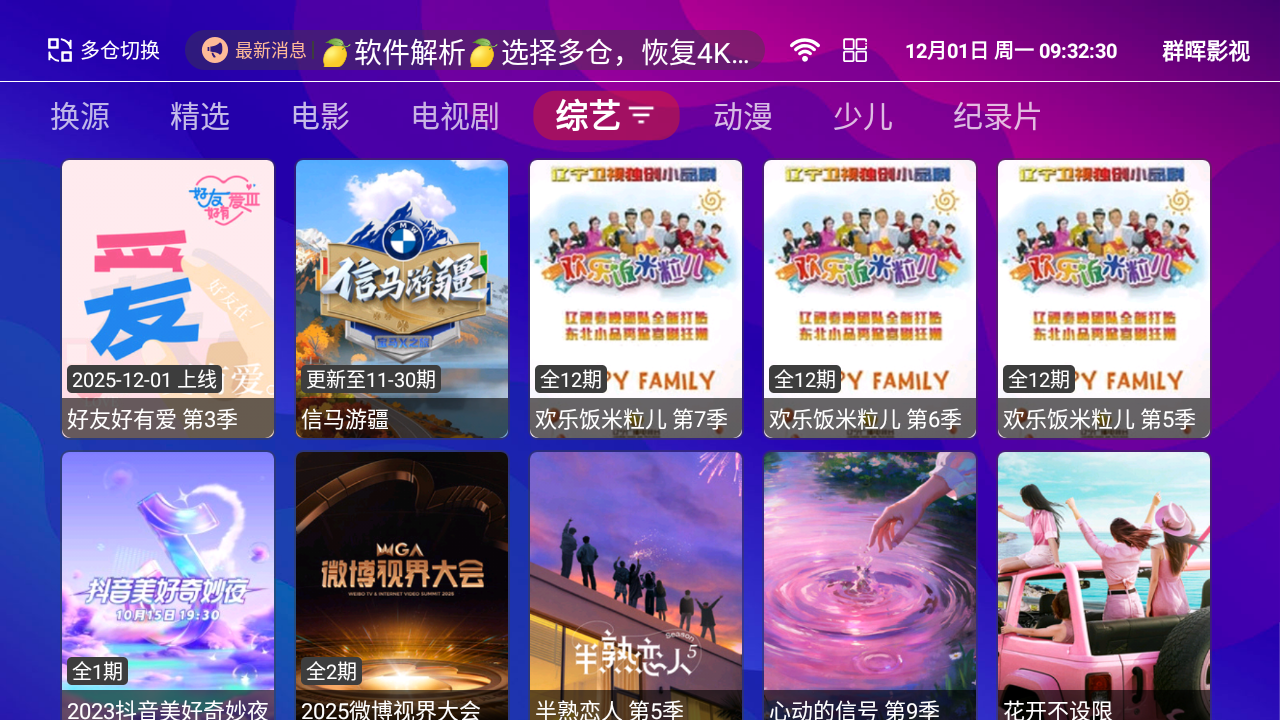Select the 纪录片 tab

tap(997, 116)
